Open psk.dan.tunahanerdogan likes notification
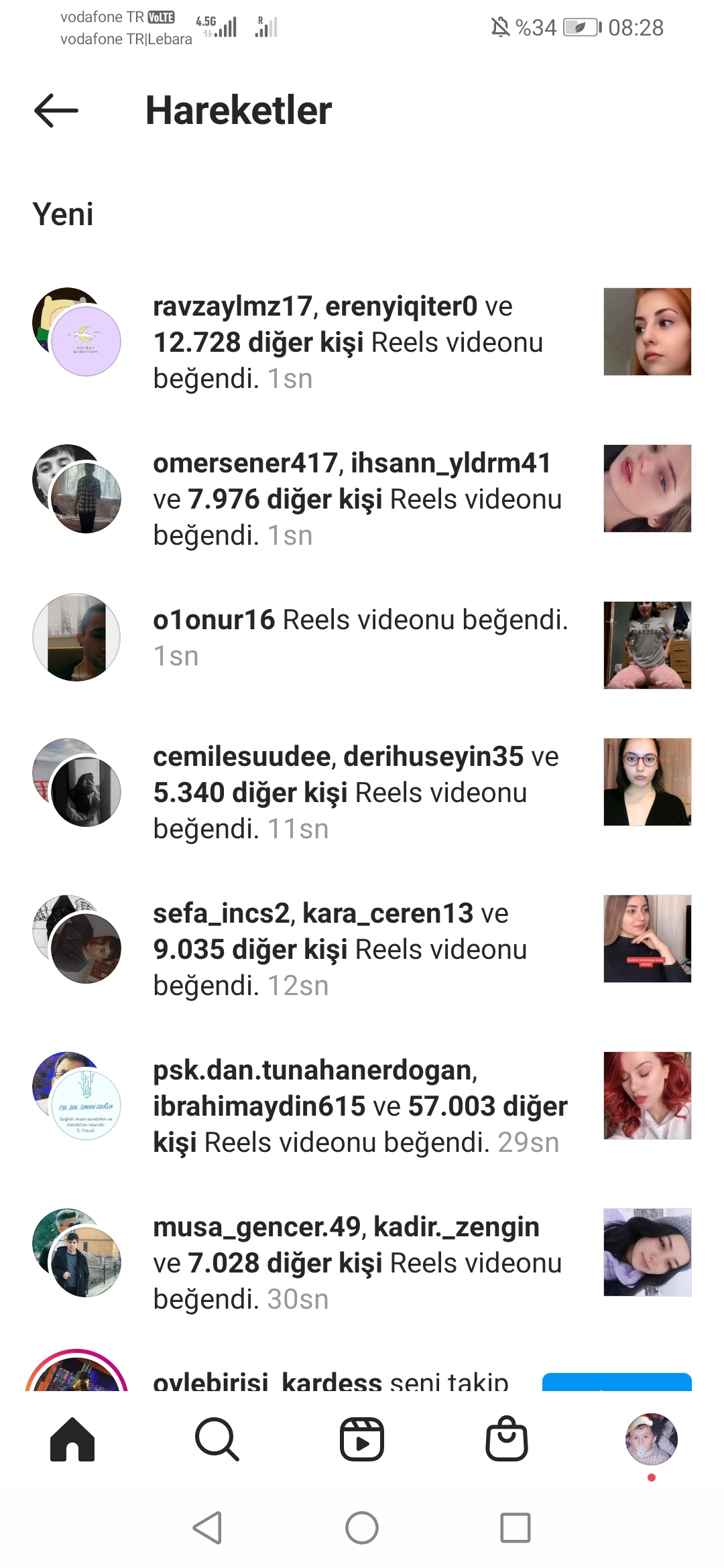This screenshot has width=724, height=1568. coord(360,1106)
